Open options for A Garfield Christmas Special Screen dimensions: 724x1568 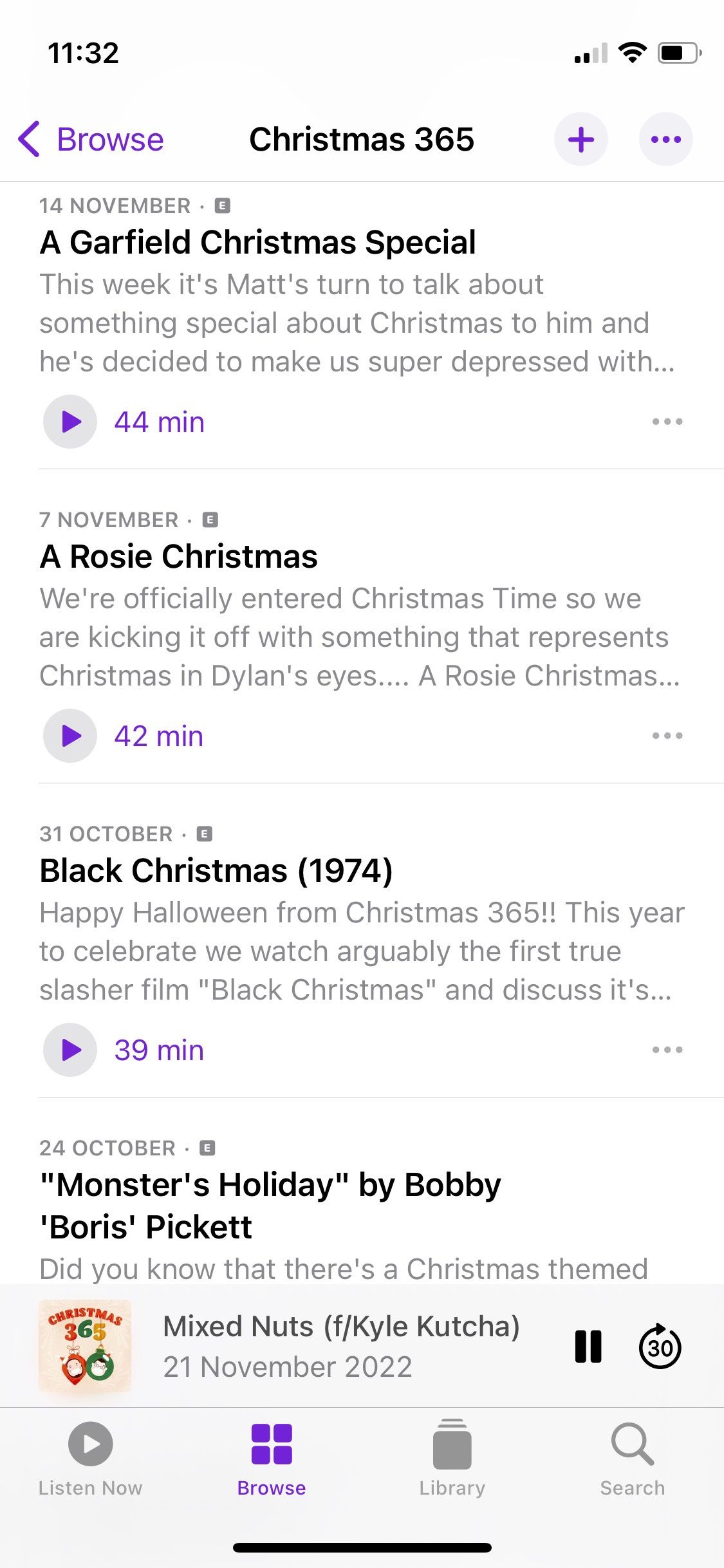(x=667, y=422)
